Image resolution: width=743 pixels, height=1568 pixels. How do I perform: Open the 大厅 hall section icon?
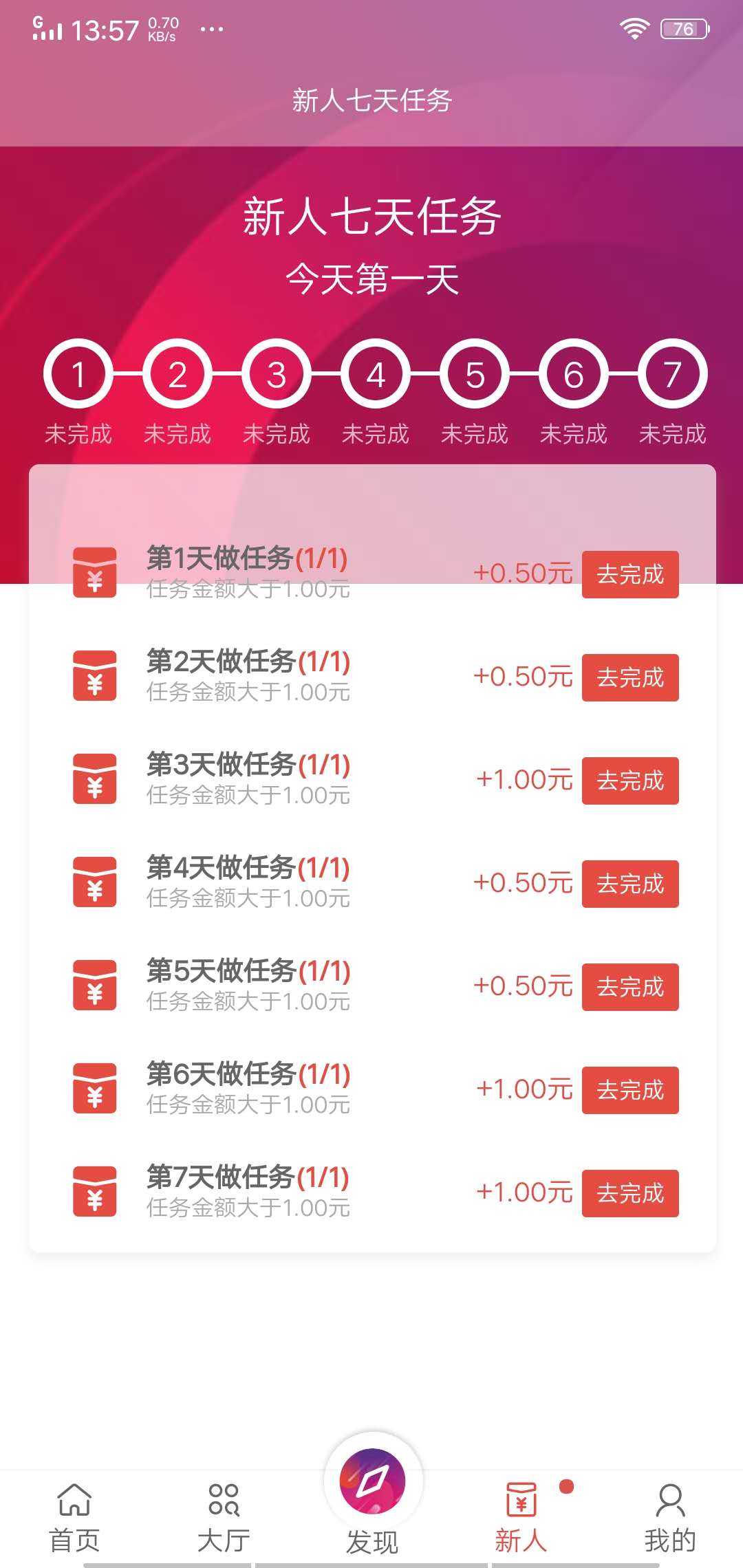(x=224, y=1498)
